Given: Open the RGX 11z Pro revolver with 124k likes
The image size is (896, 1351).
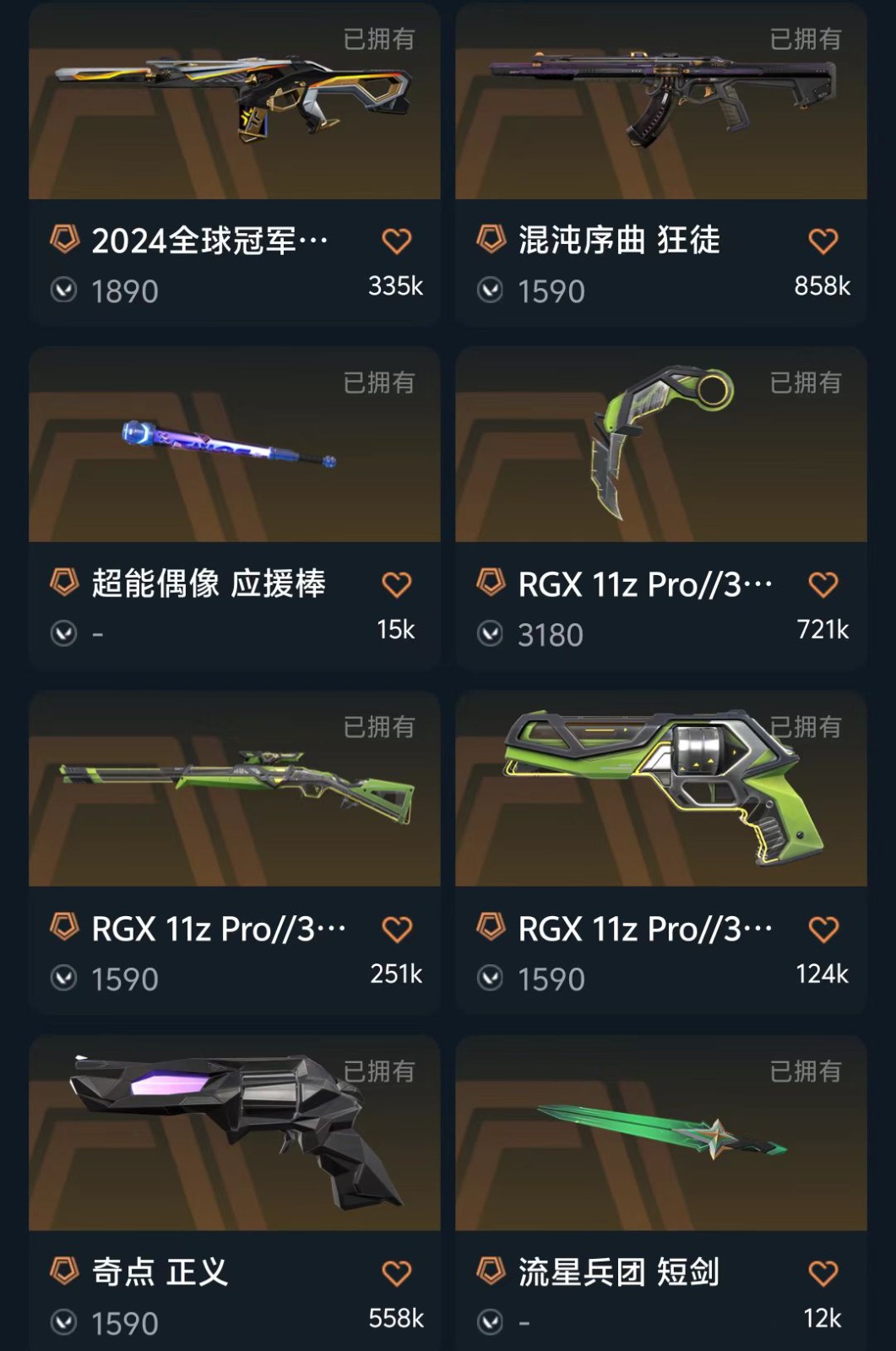Looking at the screenshot, I should tap(660, 853).
